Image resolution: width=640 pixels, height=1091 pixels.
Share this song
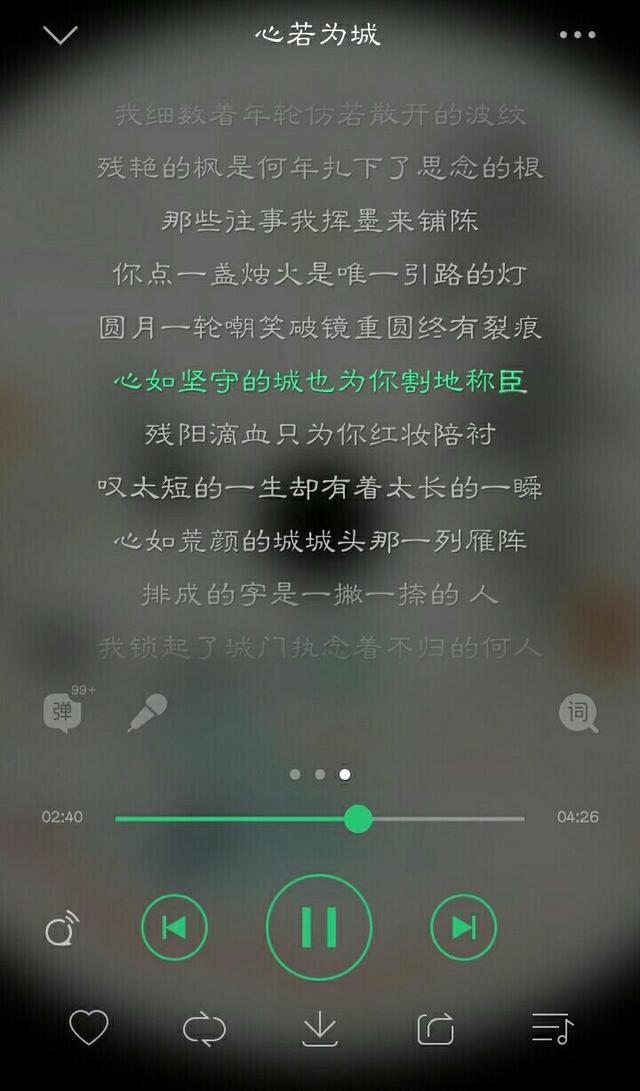(x=435, y=1029)
